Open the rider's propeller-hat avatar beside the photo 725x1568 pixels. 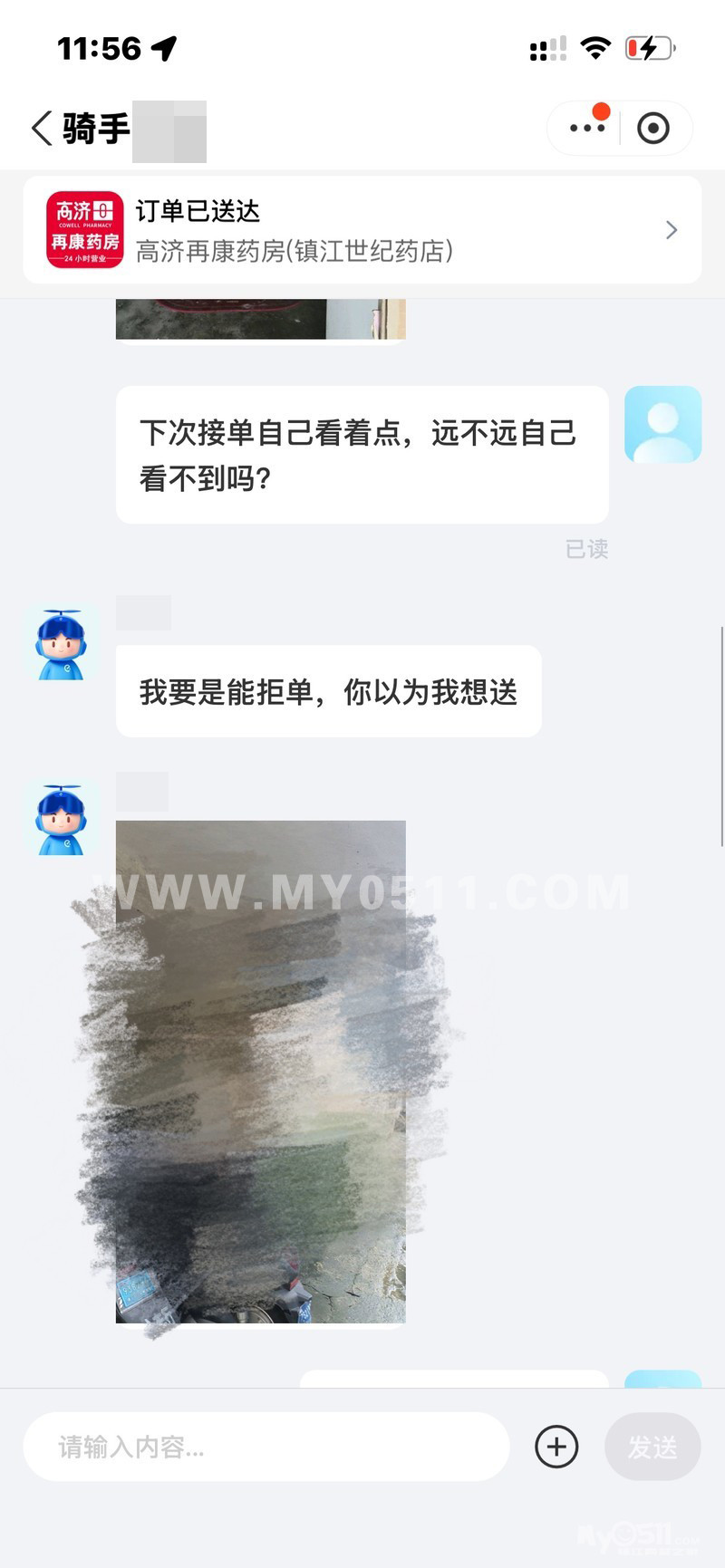coord(61,821)
